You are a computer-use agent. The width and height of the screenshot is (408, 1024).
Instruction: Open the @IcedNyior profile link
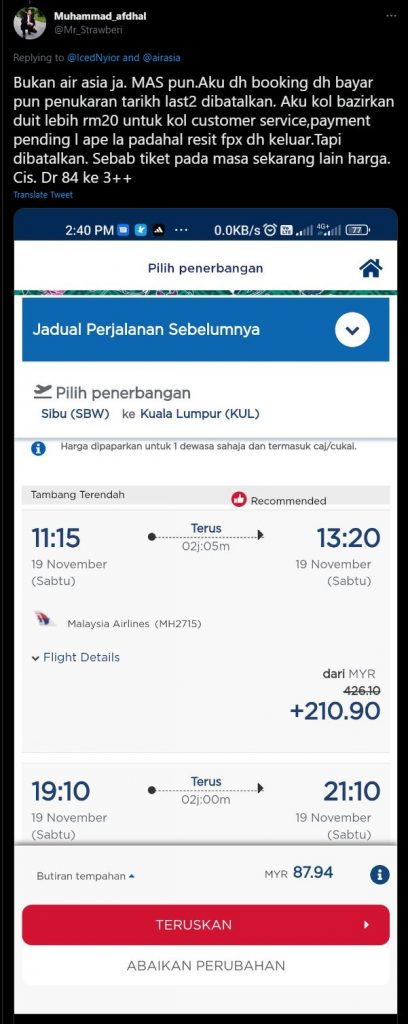(93, 57)
